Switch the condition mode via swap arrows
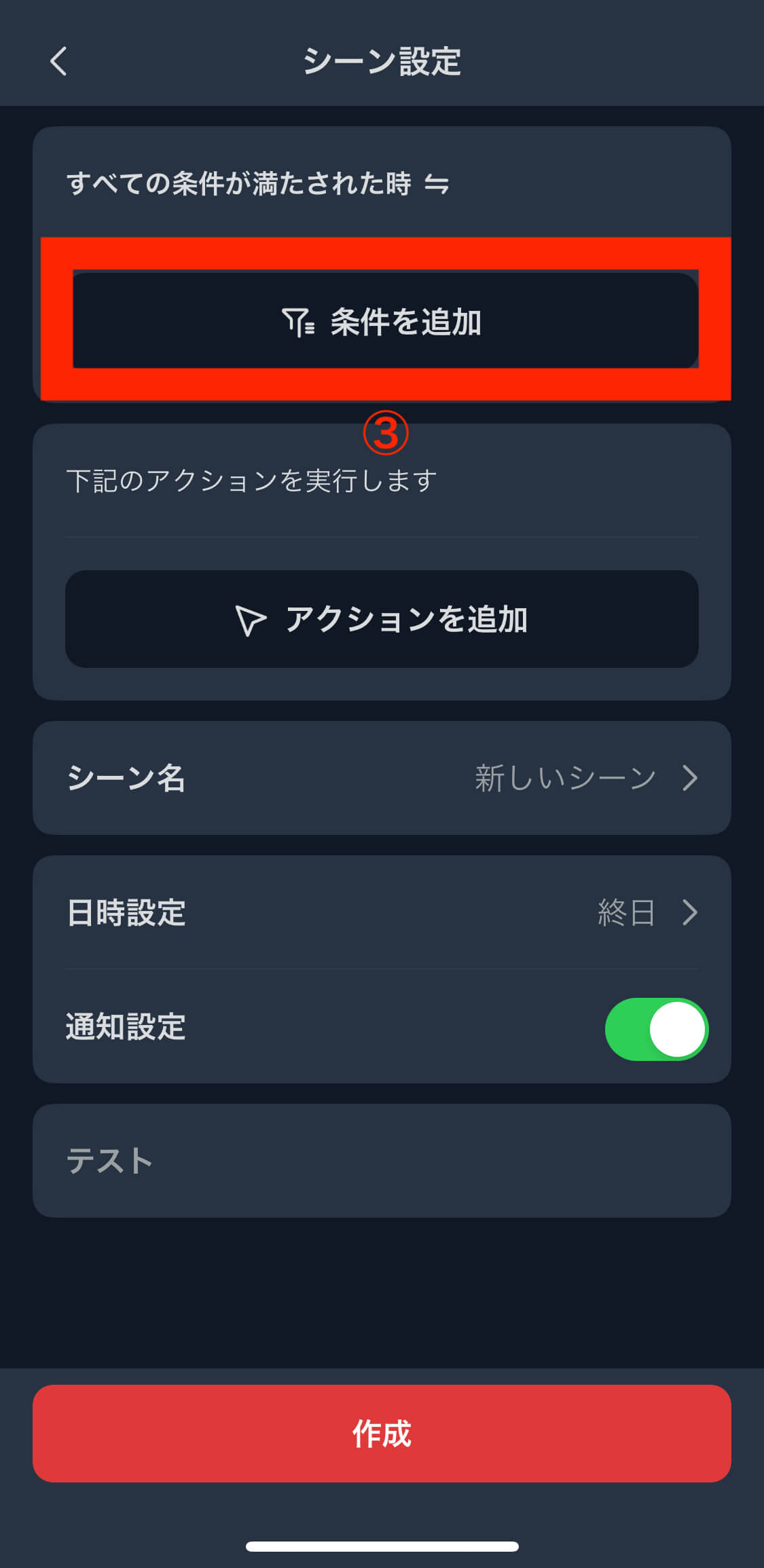 tap(436, 184)
